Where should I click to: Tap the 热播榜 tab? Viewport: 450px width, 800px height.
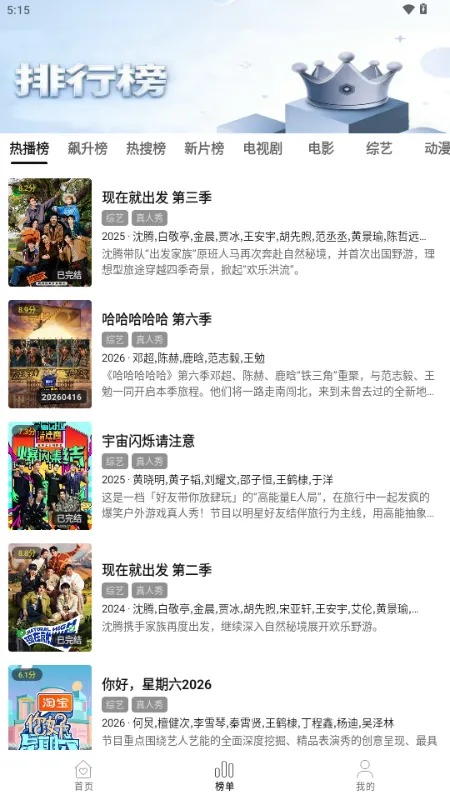tap(29, 148)
